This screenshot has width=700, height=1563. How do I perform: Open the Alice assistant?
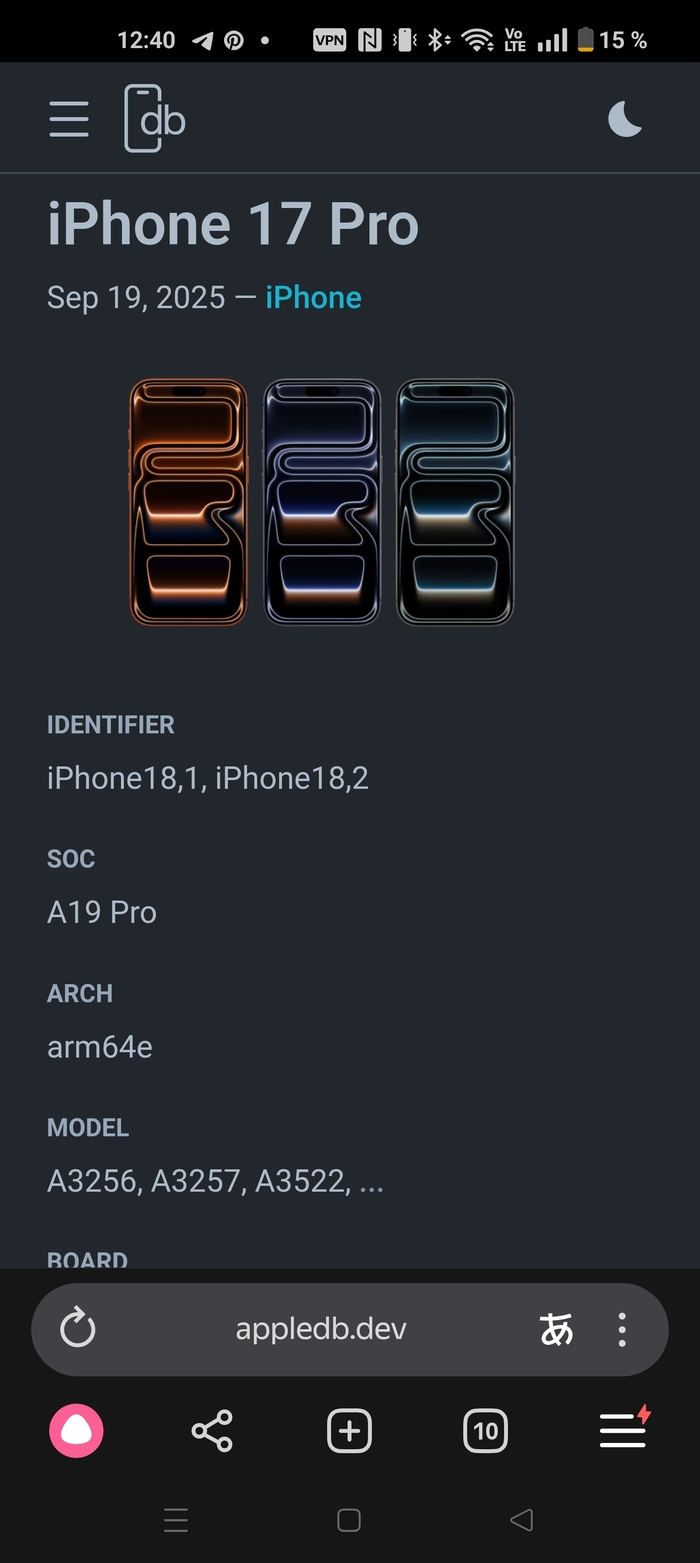[76, 1431]
